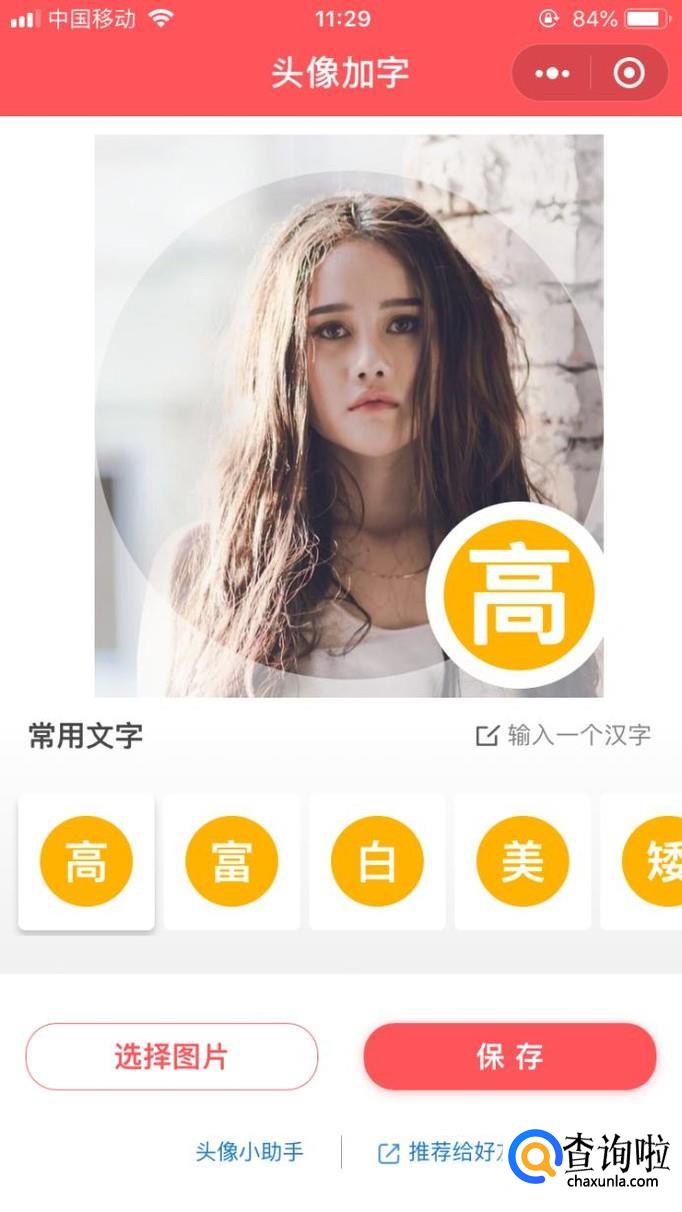The image size is (682, 1212).
Task: Choose the 富 character option
Action: (231, 861)
